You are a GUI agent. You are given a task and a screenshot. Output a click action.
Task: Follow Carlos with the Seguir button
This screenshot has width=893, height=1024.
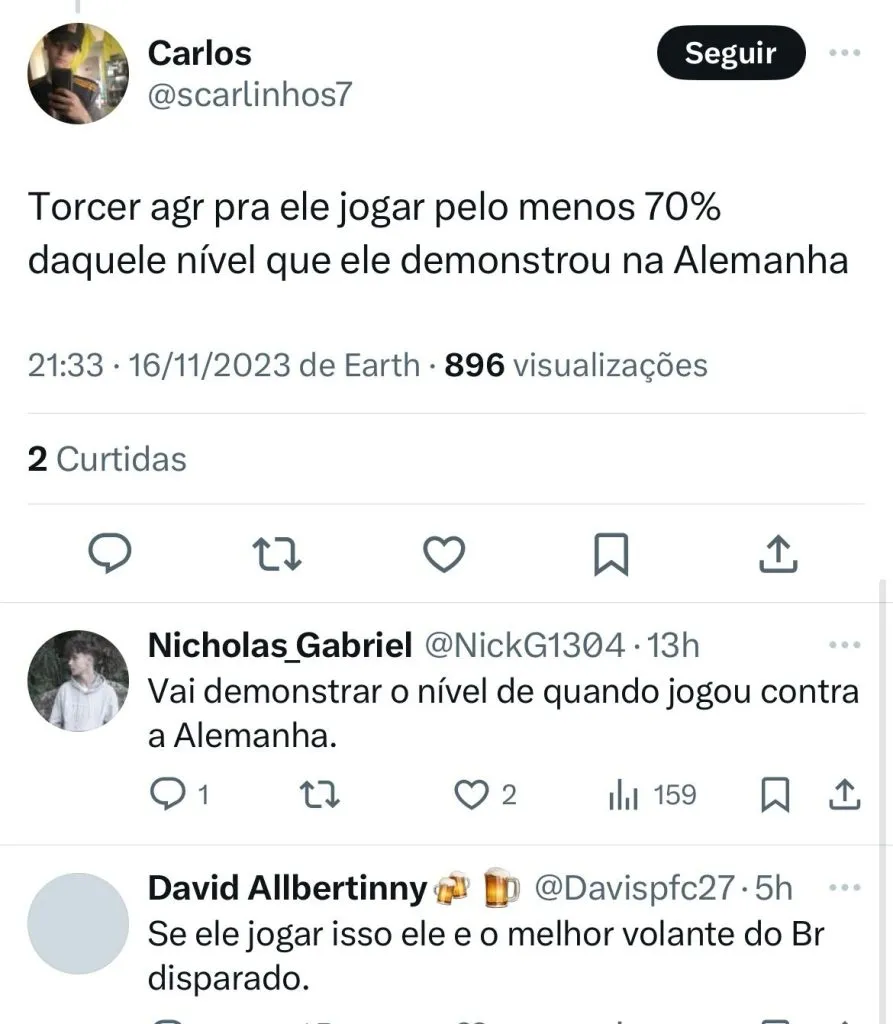coord(730,53)
